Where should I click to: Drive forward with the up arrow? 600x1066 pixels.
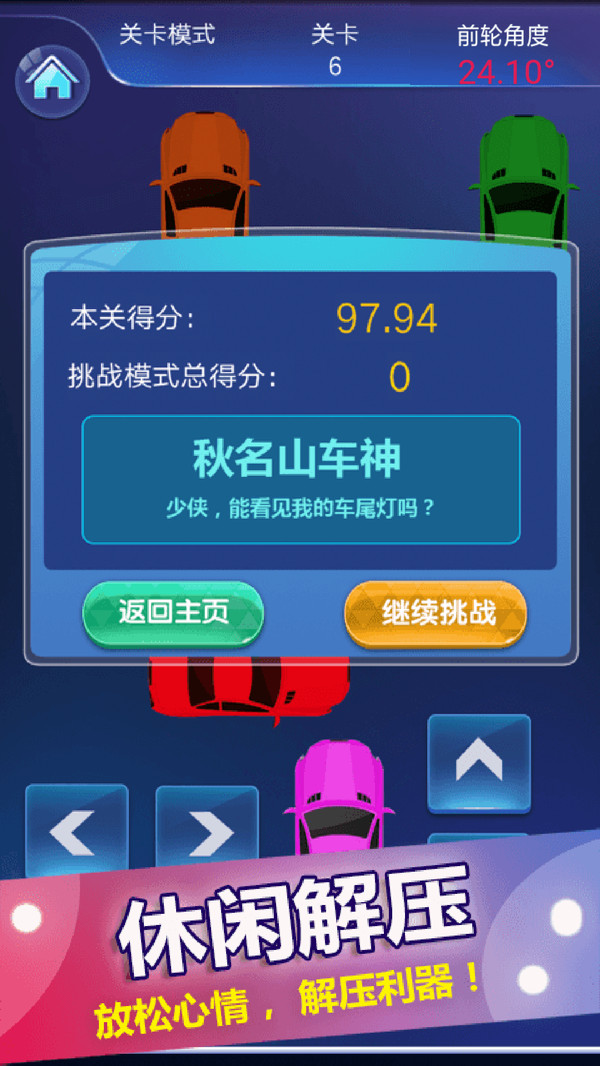(x=478, y=762)
